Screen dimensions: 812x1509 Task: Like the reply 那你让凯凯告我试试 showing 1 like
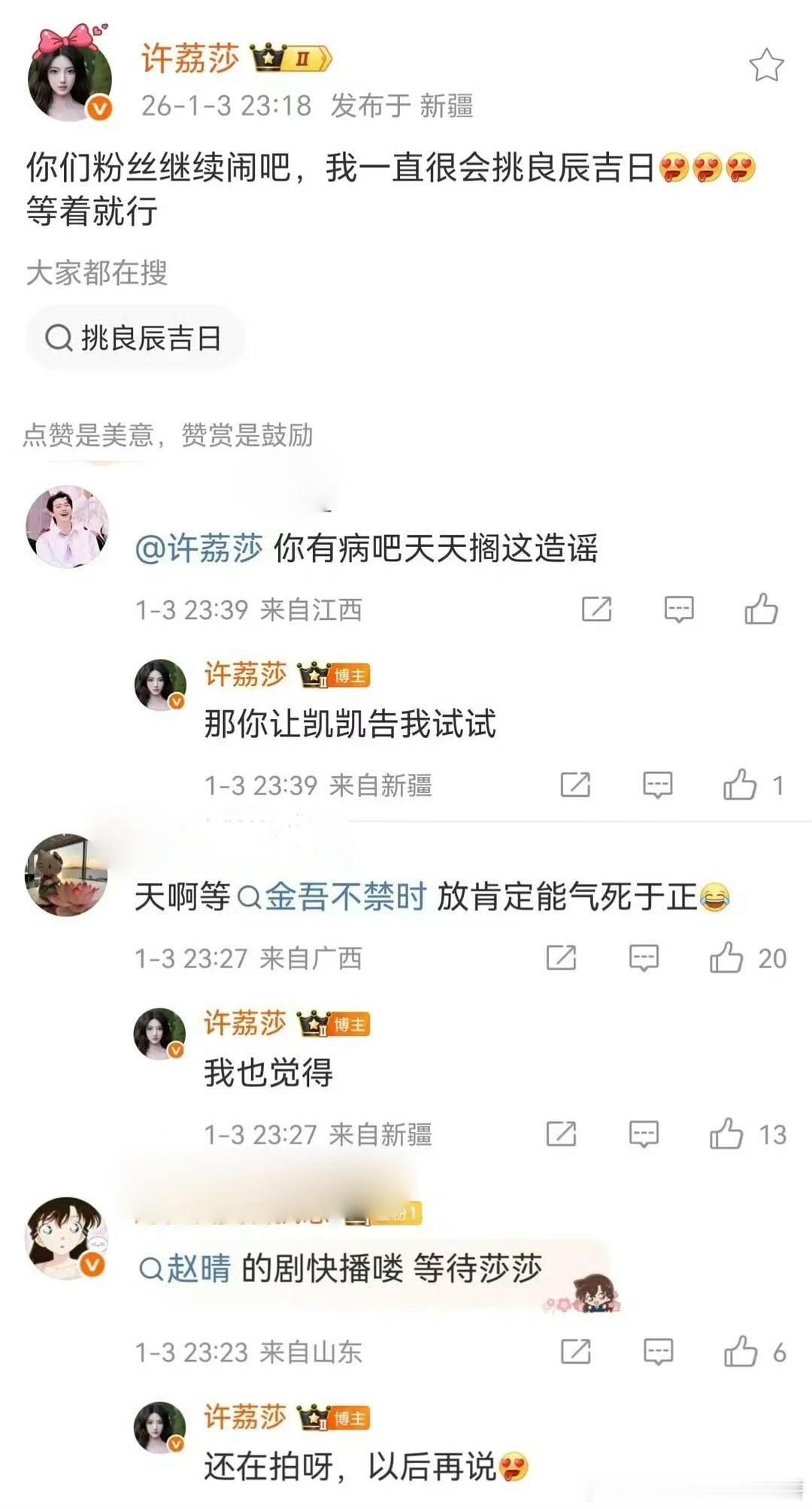[741, 785]
